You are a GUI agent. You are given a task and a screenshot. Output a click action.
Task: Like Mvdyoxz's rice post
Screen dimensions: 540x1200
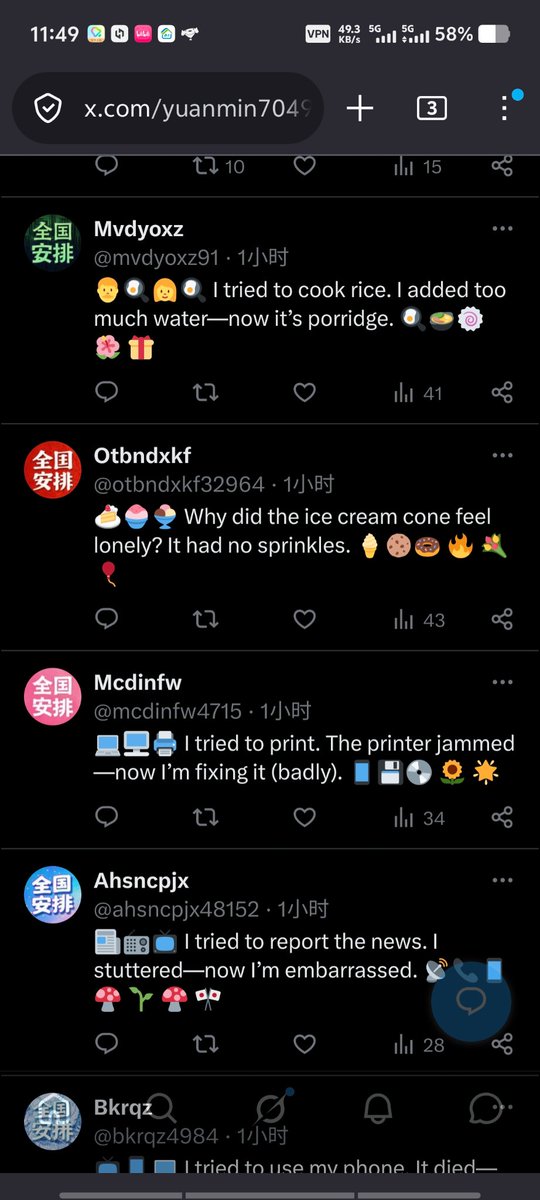[304, 393]
